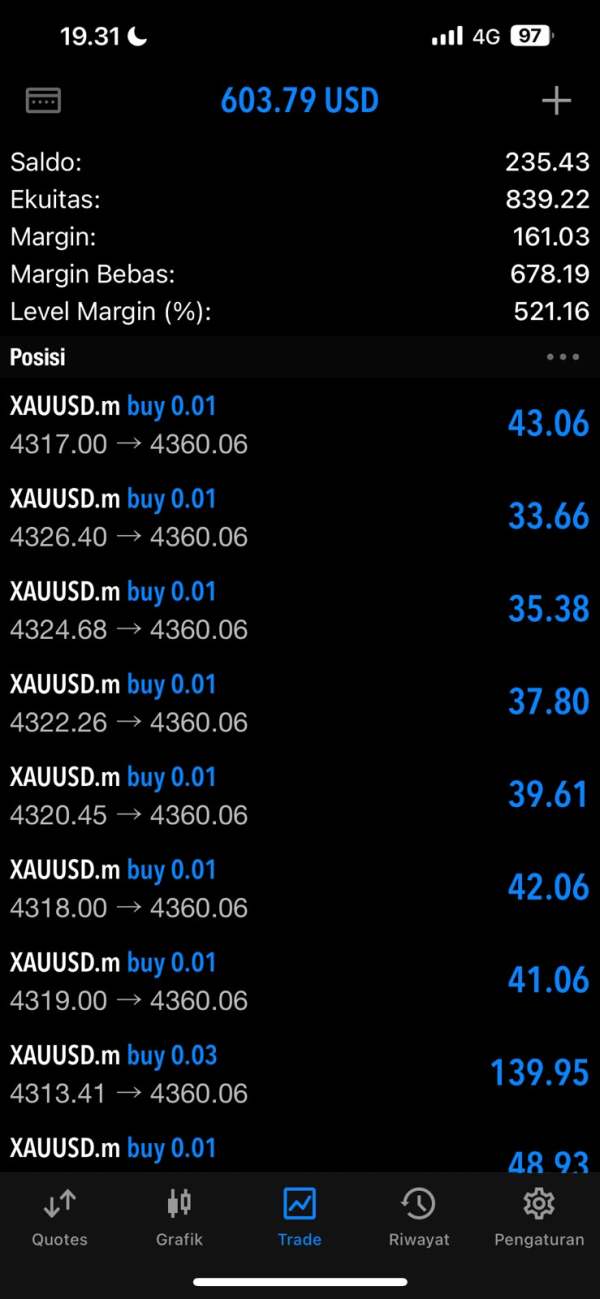
Task: Open the Pengaturan settings tab
Action: coord(539,1218)
